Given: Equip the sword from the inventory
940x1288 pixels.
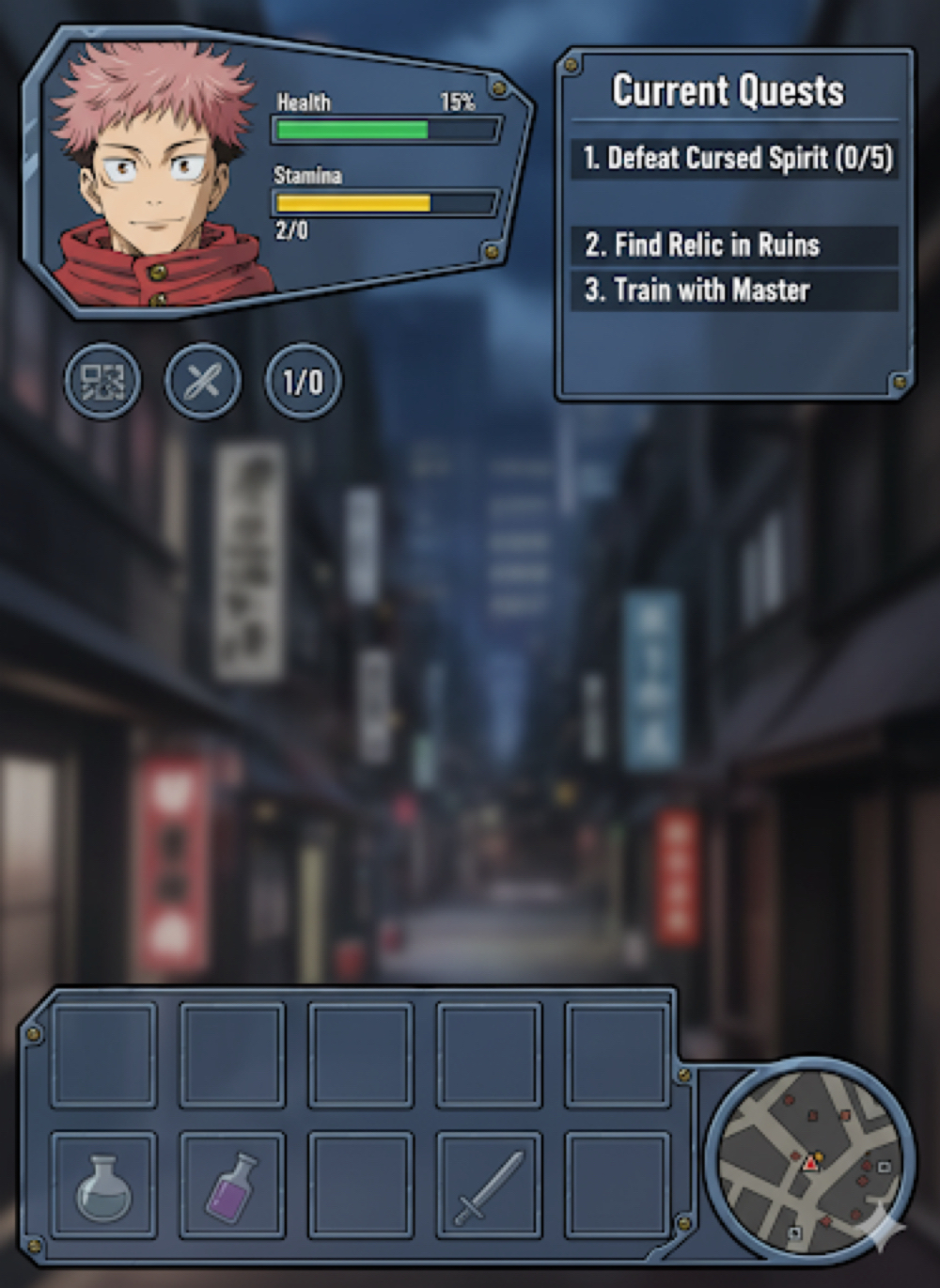Looking at the screenshot, I should pyautogui.click(x=489, y=1185).
